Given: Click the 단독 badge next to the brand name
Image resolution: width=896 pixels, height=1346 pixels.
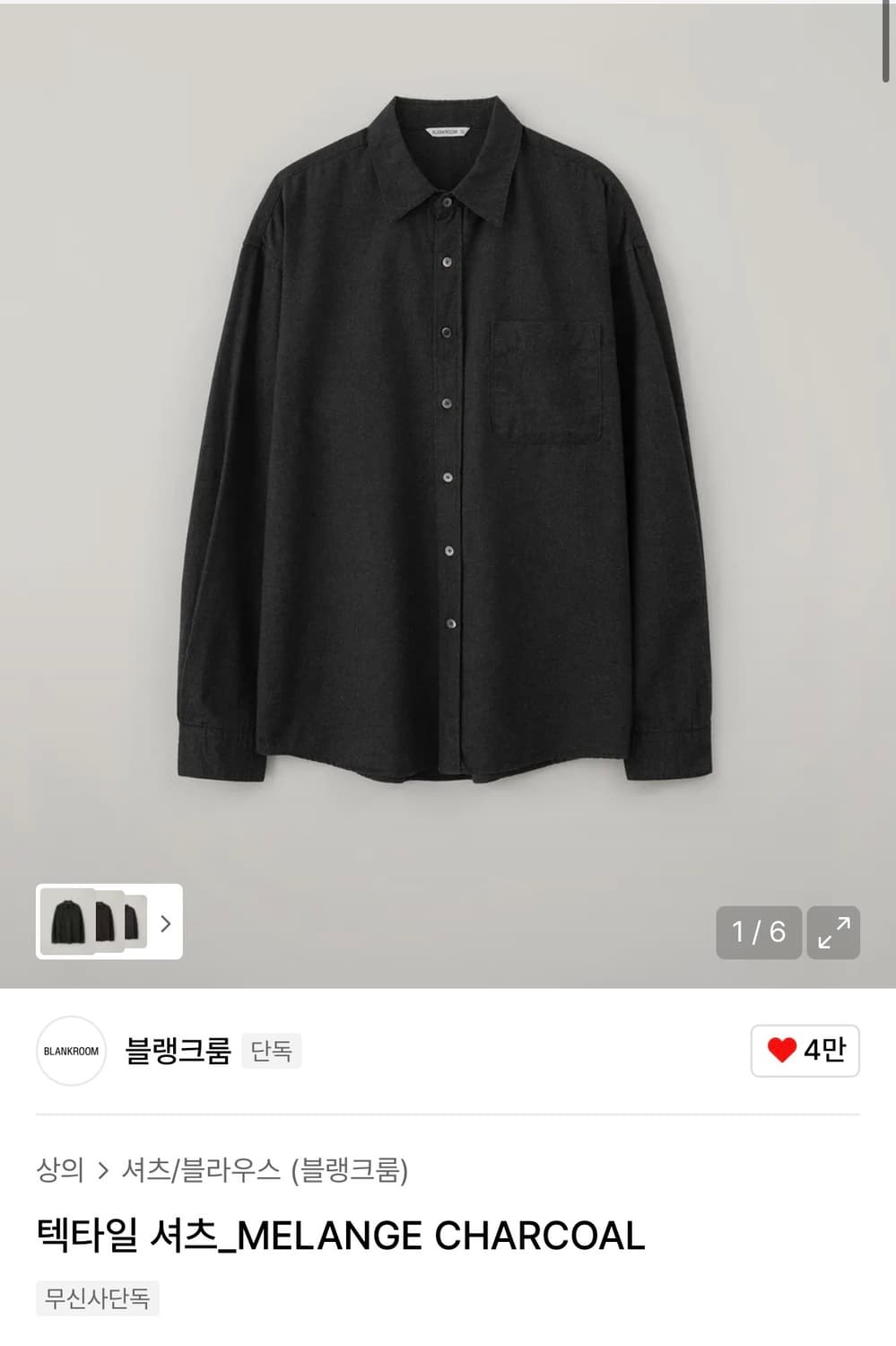Looking at the screenshot, I should (272, 1050).
